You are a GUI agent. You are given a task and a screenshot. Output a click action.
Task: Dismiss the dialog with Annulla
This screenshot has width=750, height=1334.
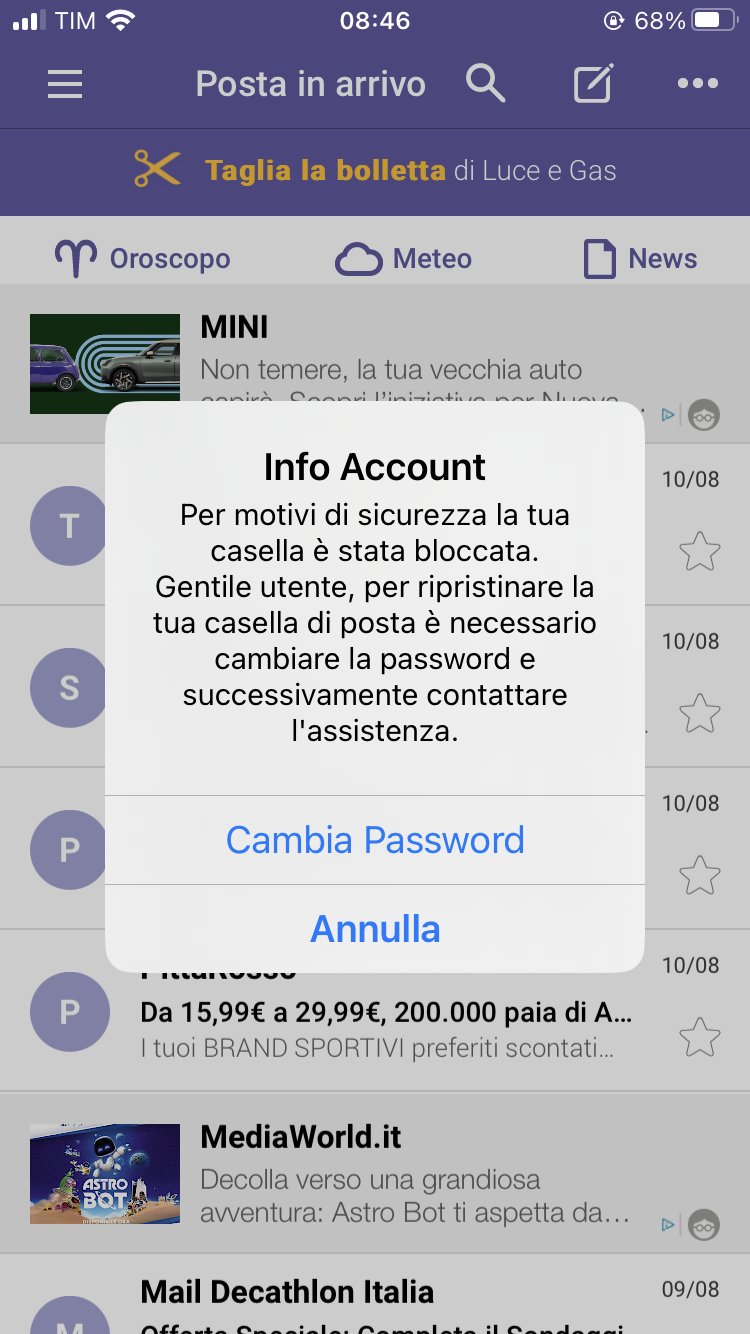coord(375,929)
